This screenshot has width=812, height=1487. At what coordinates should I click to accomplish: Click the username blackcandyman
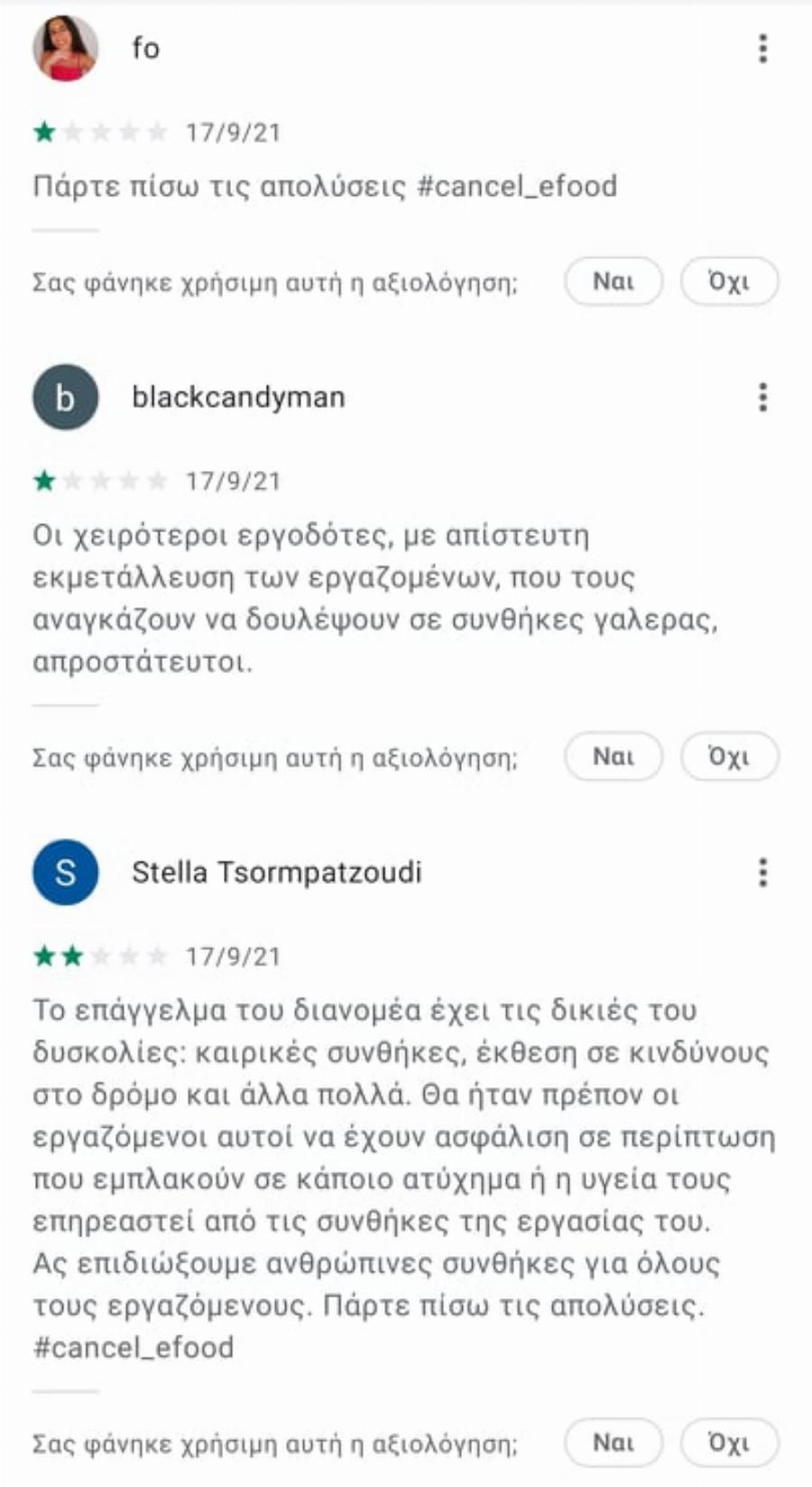pos(239,397)
